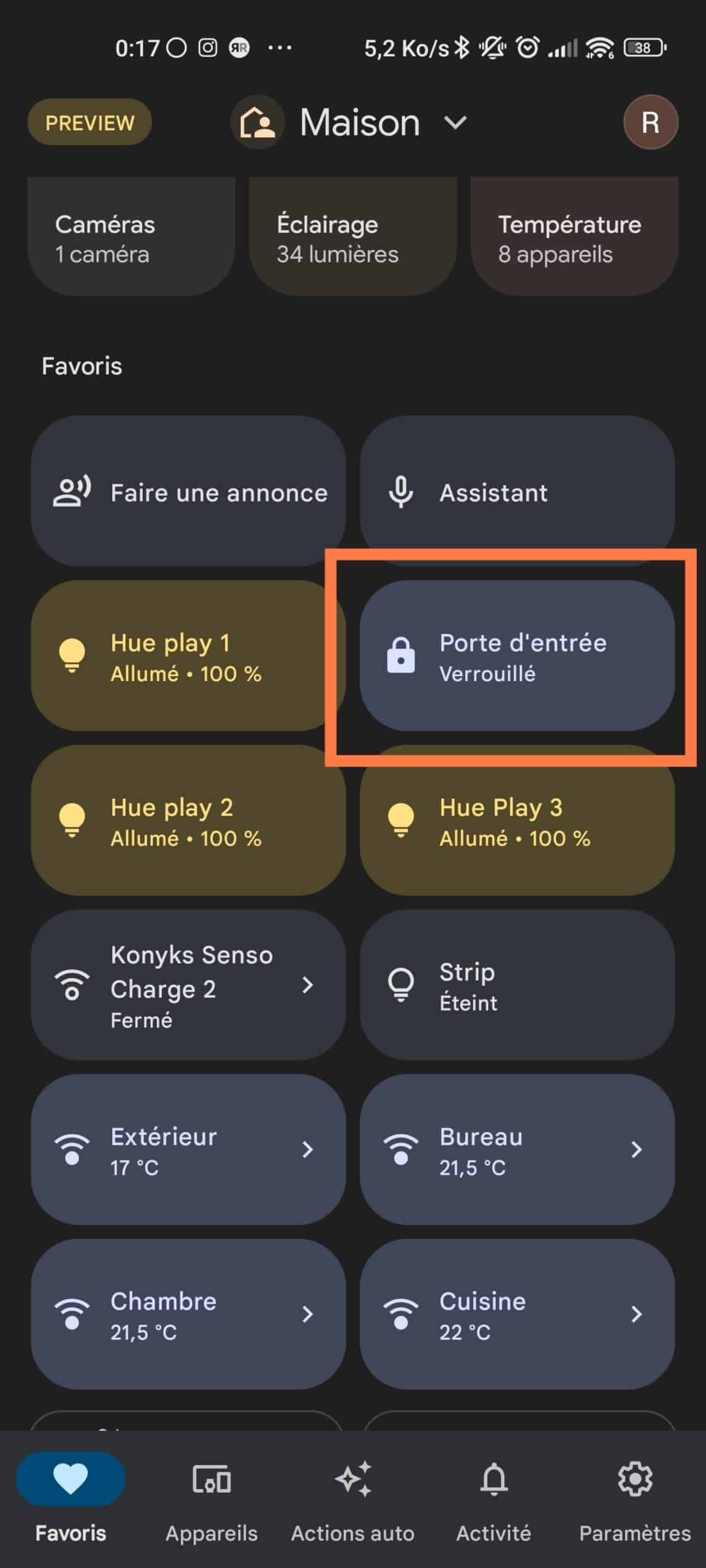Tap Faire une annonce
Viewport: 706px width, 1568px height.
point(188,491)
